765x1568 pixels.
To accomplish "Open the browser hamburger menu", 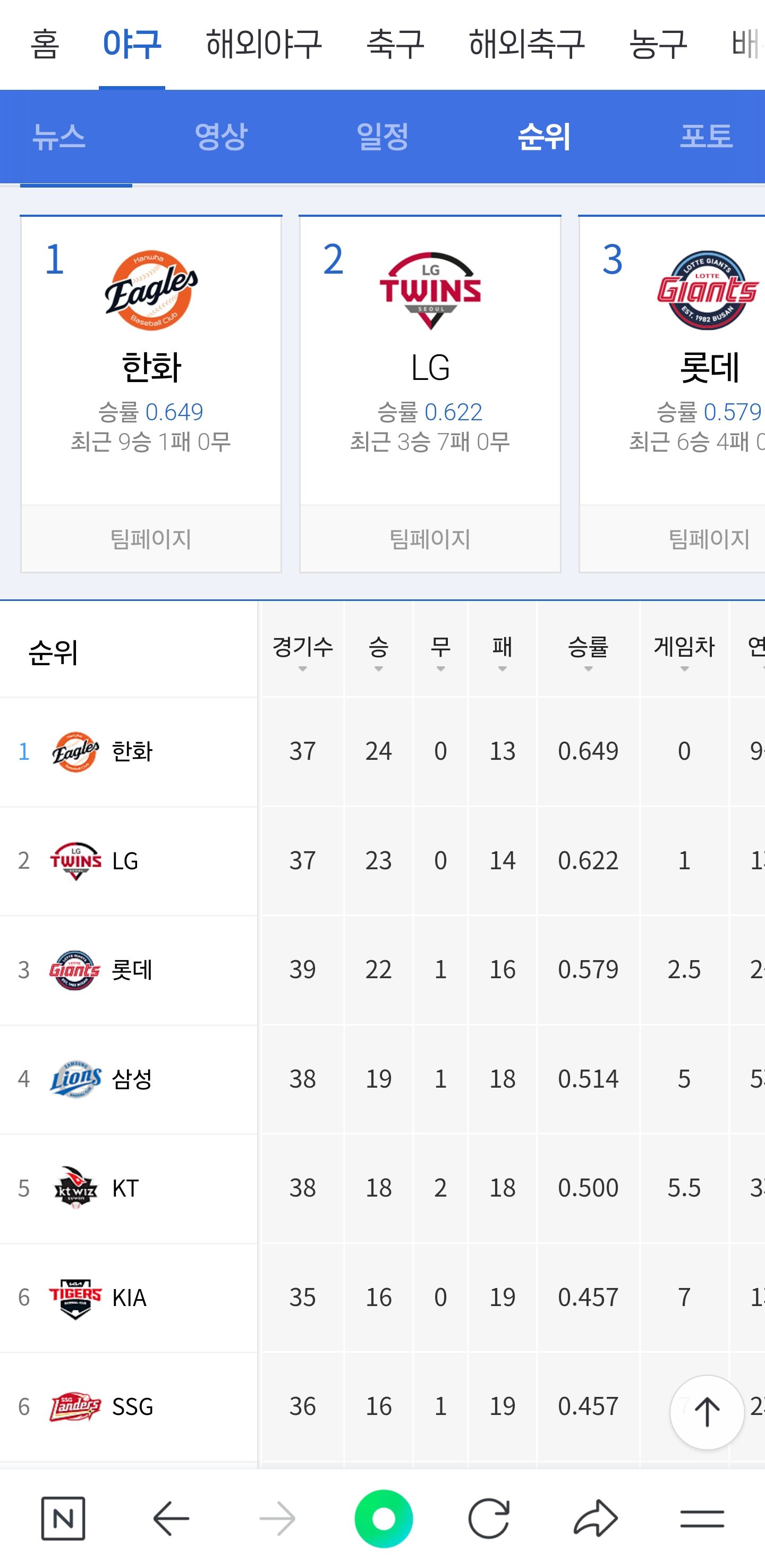I will point(702,1518).
